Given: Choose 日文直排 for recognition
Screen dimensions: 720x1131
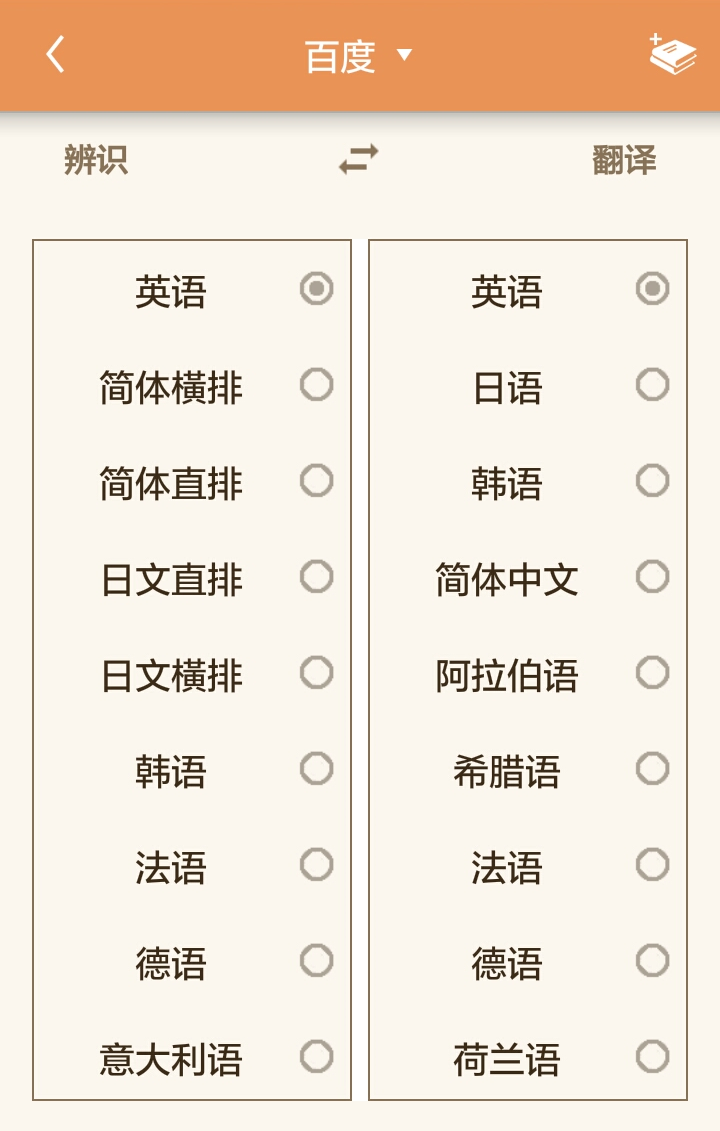Looking at the screenshot, I should coord(316,577).
